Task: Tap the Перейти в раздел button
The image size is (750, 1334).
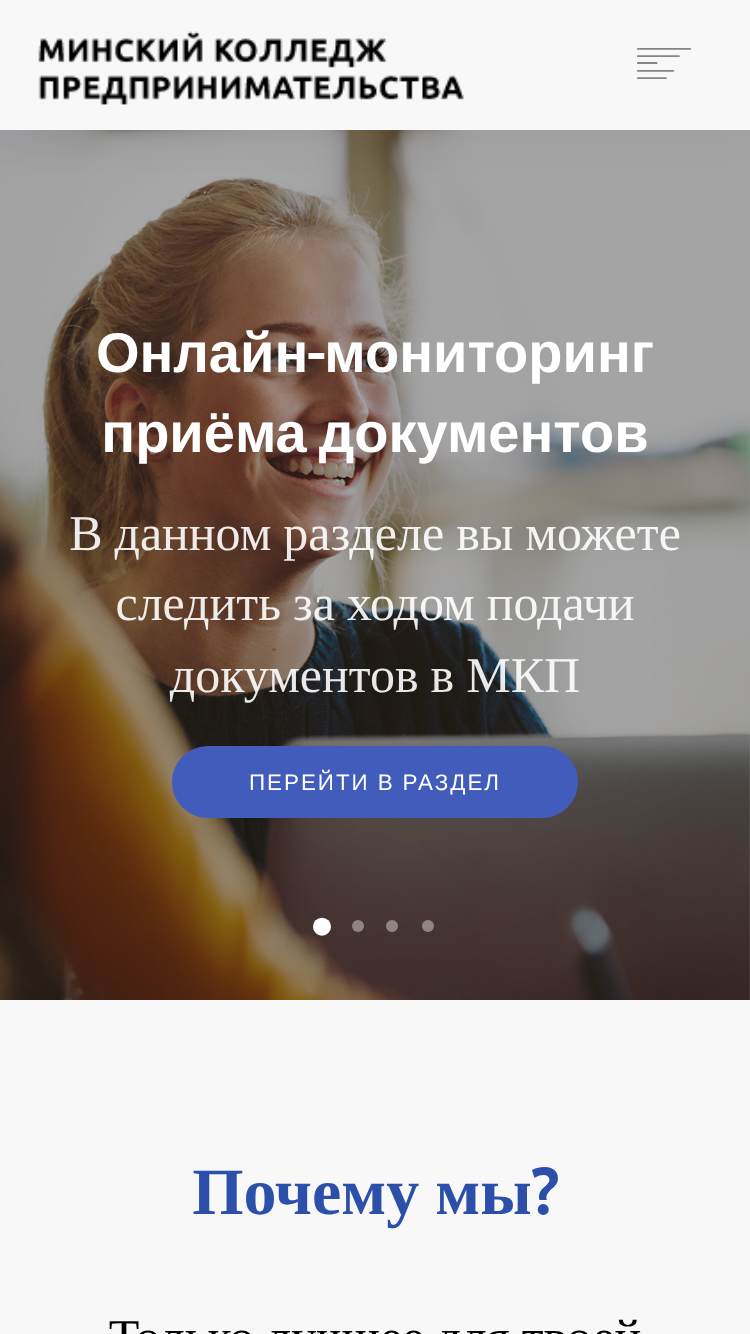Action: 375,782
